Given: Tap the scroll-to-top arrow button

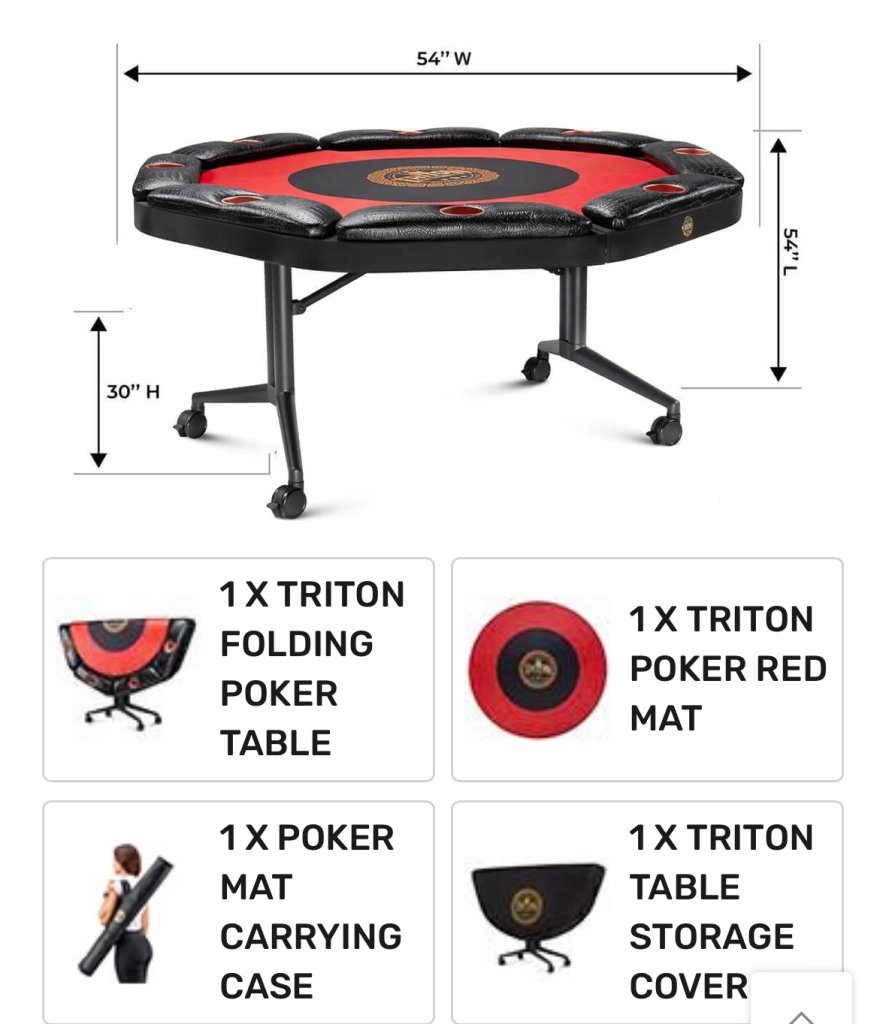Looking at the screenshot, I should [801, 1003].
